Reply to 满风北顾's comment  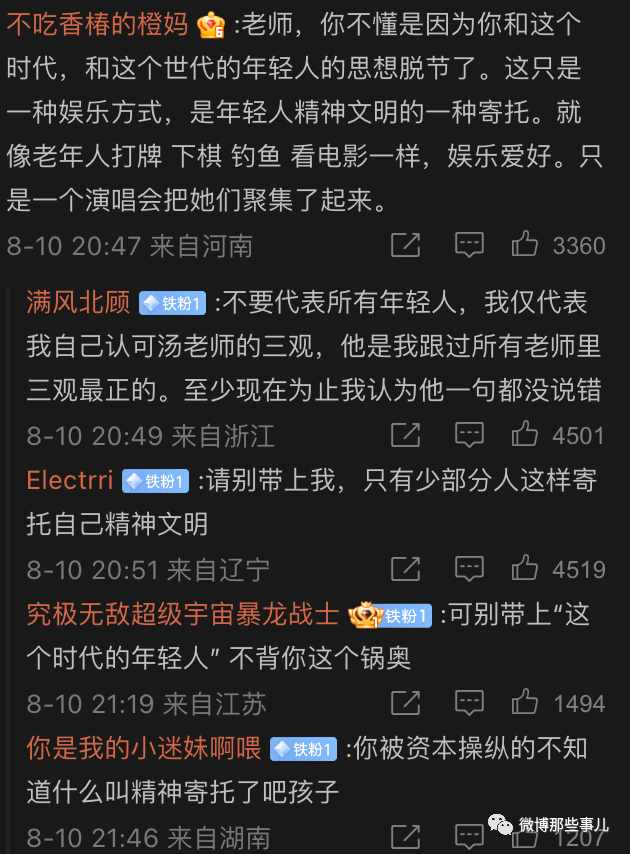469,434
